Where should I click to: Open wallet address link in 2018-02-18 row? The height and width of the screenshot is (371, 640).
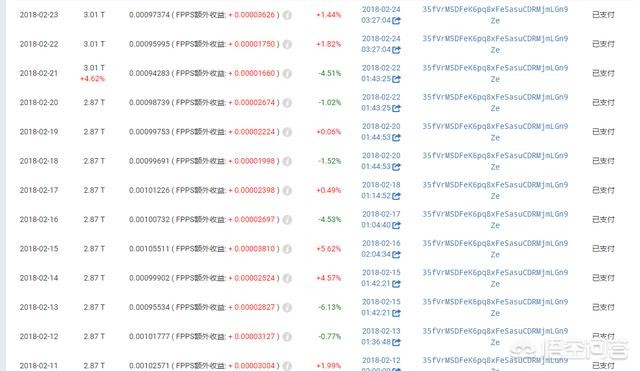(495, 161)
